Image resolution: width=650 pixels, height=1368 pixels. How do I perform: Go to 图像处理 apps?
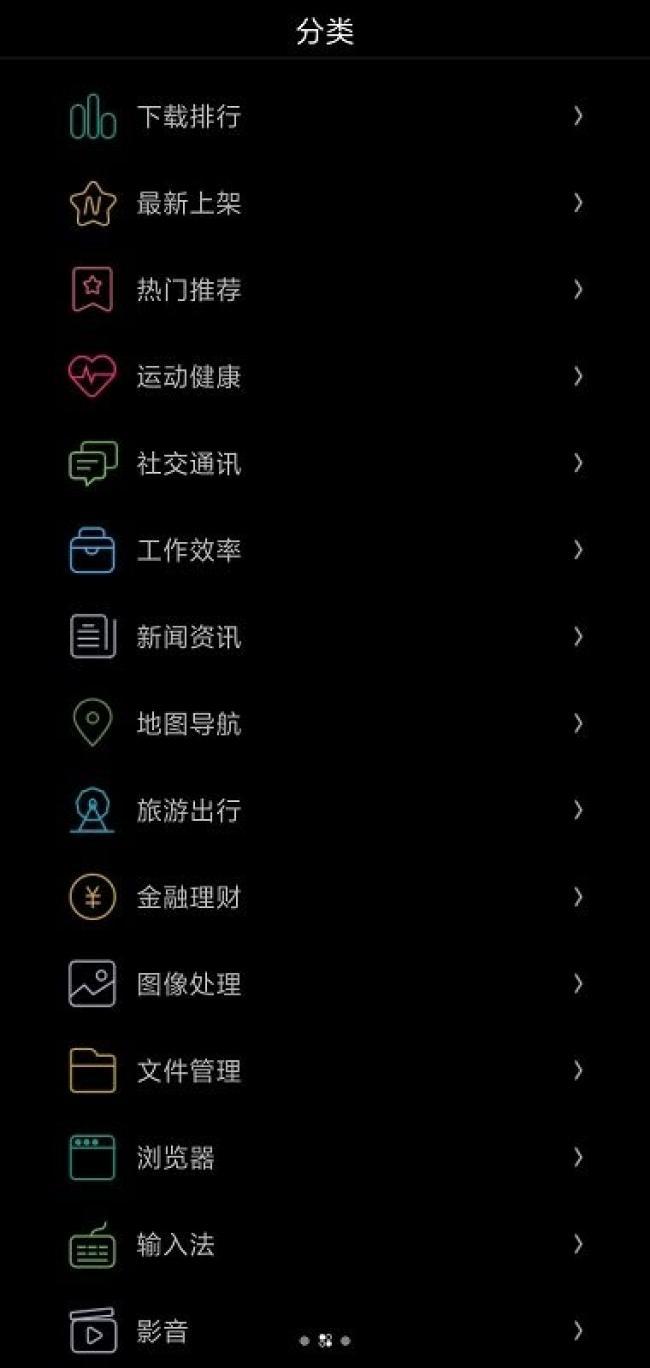pyautogui.click(x=189, y=984)
